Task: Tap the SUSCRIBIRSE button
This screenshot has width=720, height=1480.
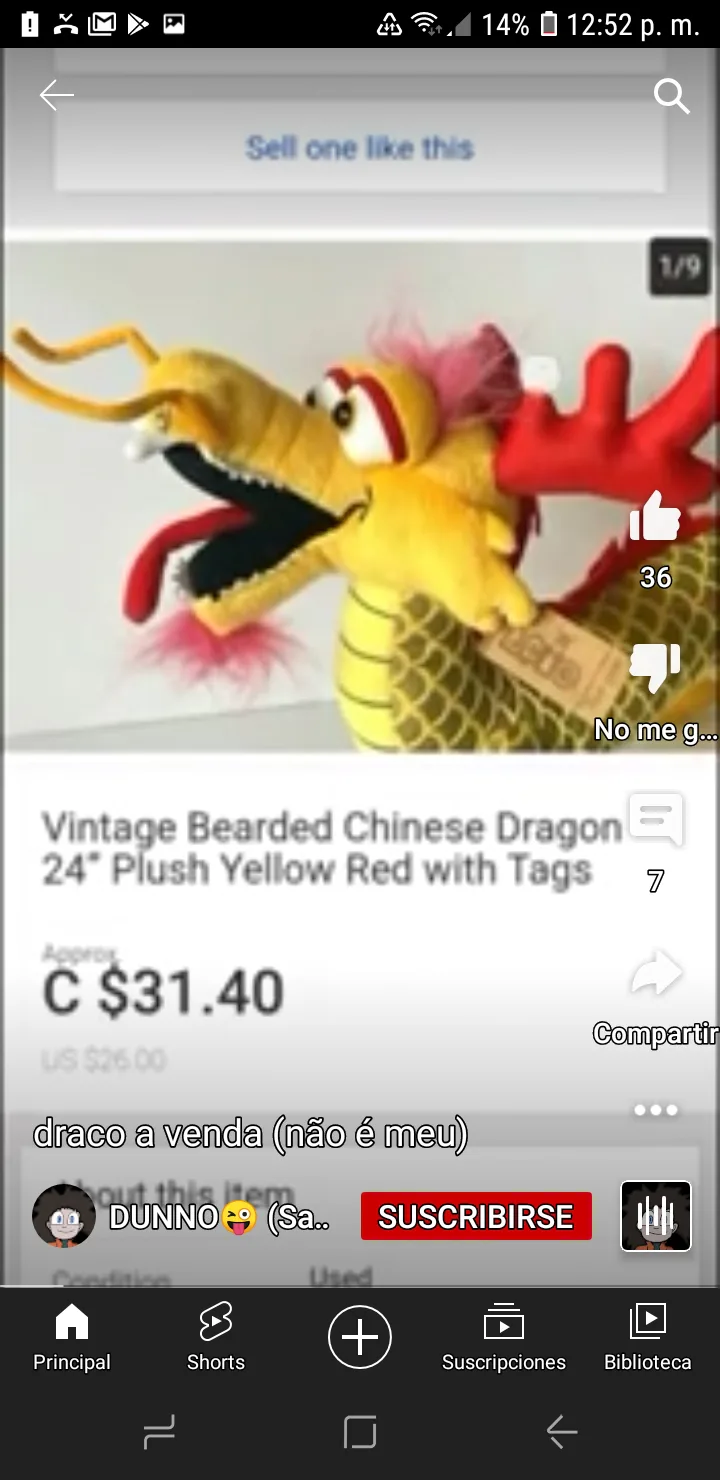Action: pos(476,1216)
